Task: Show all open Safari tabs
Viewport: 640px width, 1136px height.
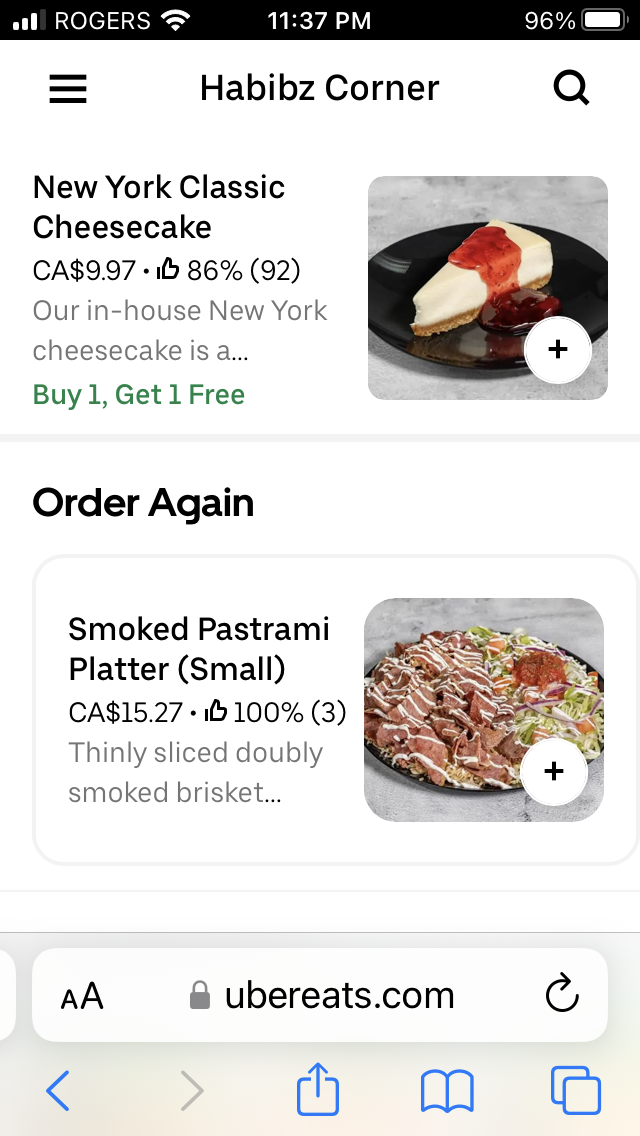Action: click(576, 1090)
